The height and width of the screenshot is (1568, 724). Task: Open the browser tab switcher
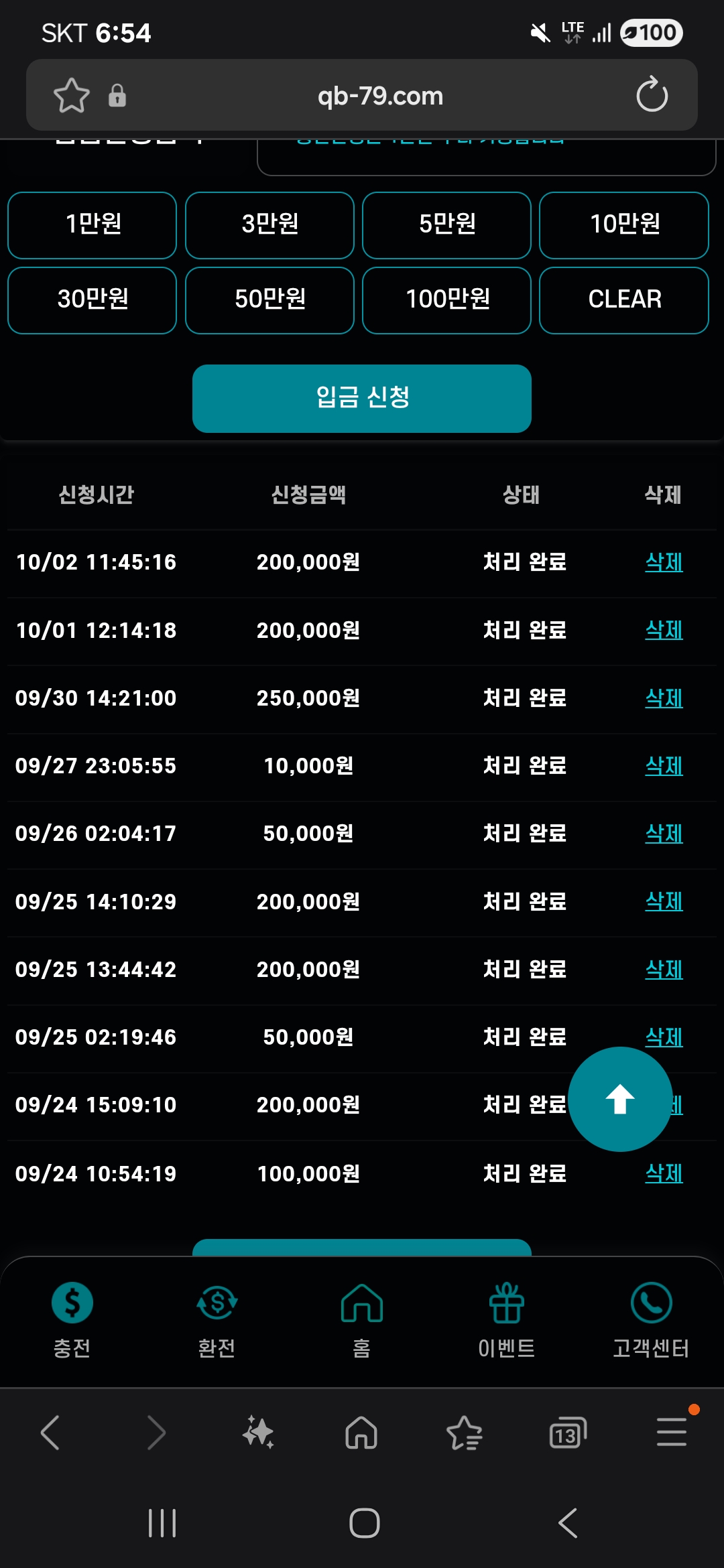pos(567,1433)
